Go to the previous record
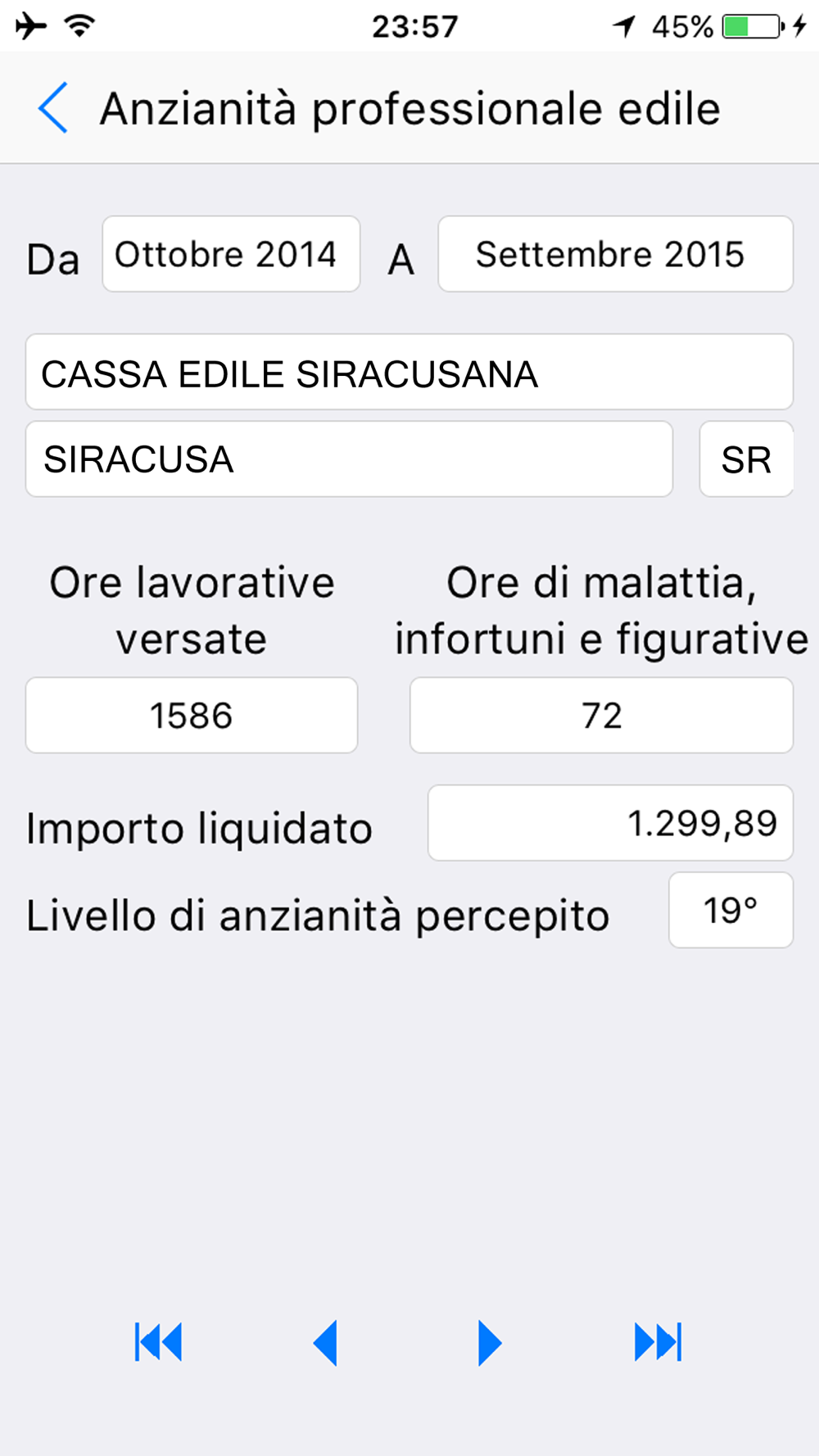The image size is (819, 1456). pyautogui.click(x=326, y=1342)
